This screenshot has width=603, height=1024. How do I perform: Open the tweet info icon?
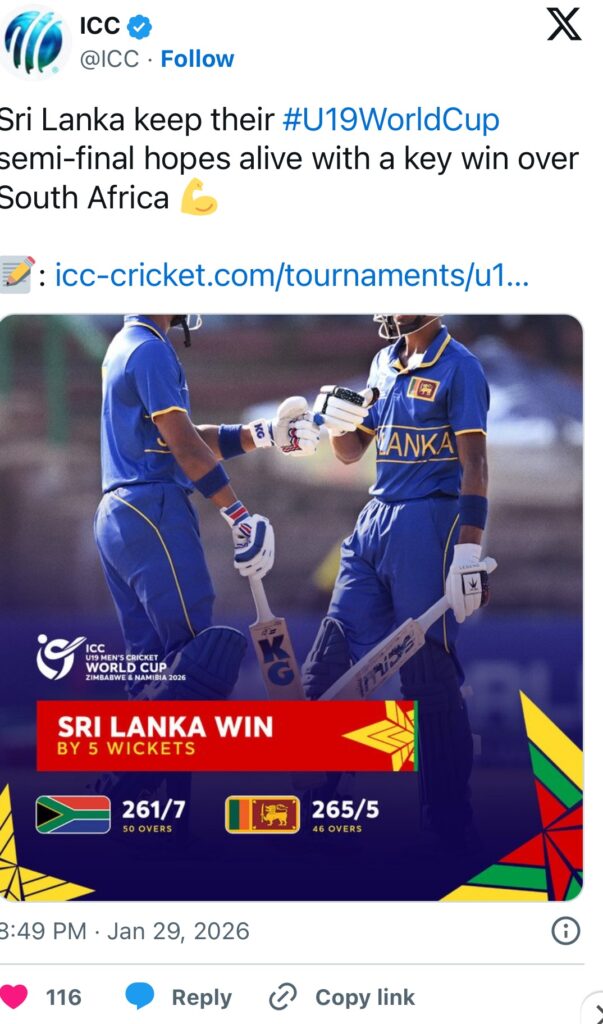(566, 931)
